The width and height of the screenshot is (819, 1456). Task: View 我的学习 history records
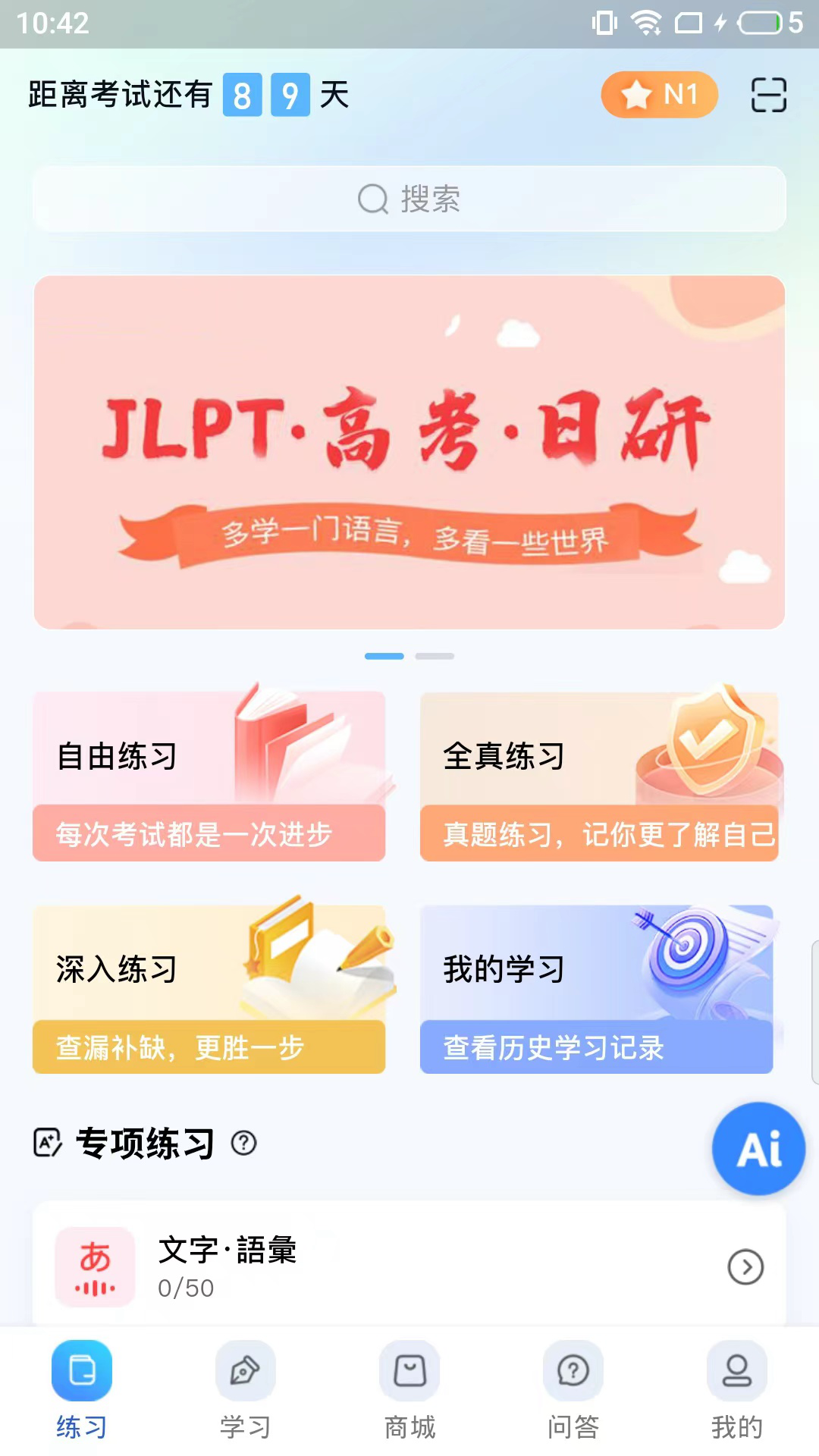click(599, 990)
